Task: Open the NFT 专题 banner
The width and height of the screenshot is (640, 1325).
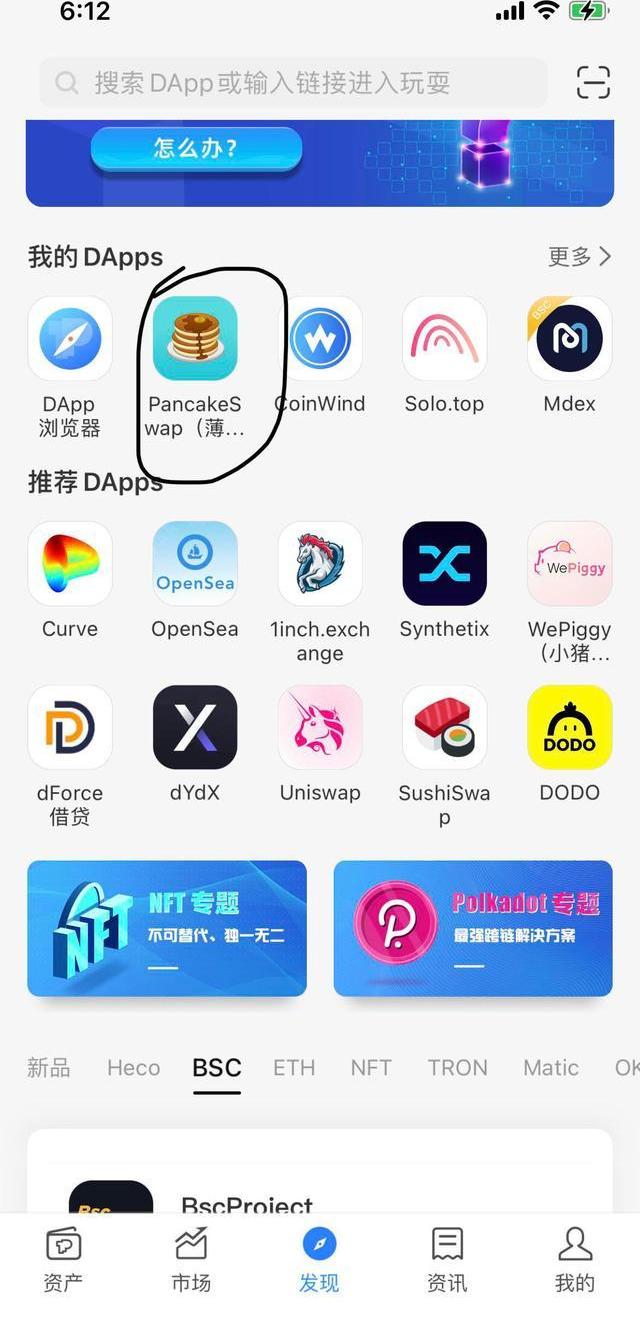Action: (x=167, y=928)
